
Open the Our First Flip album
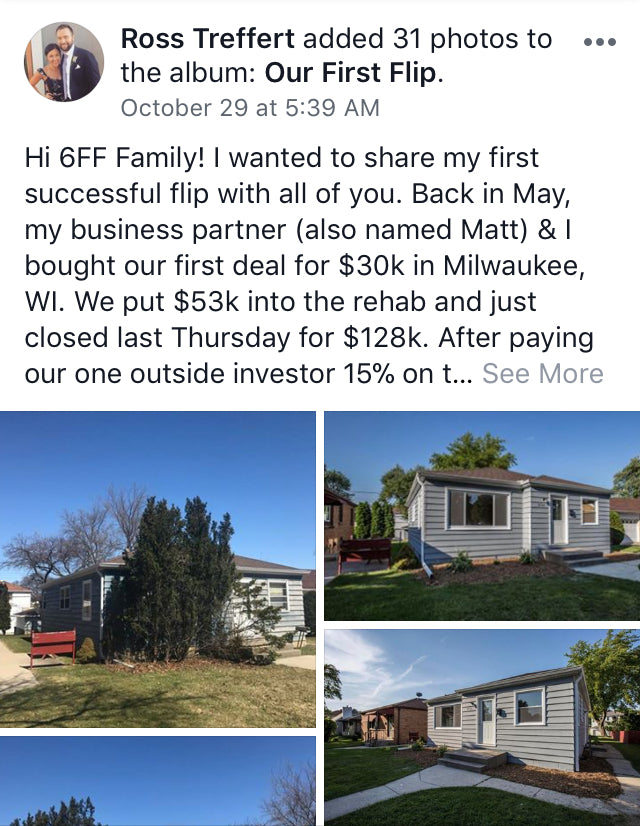(x=353, y=73)
